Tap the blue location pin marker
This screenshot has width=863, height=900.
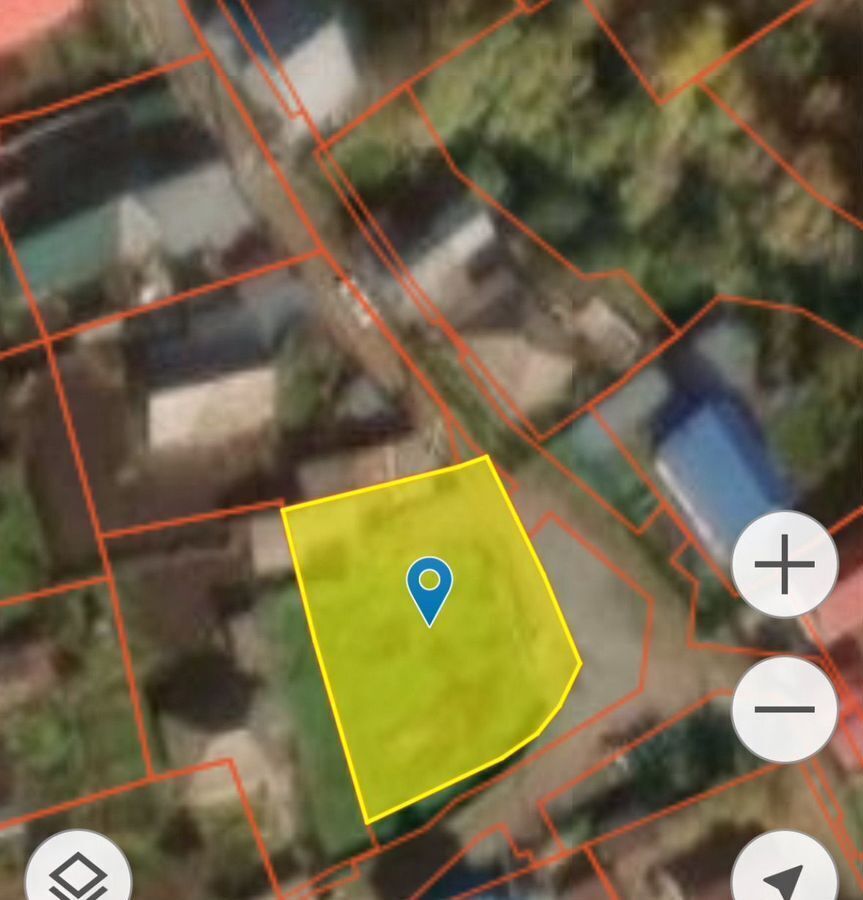(x=429, y=587)
